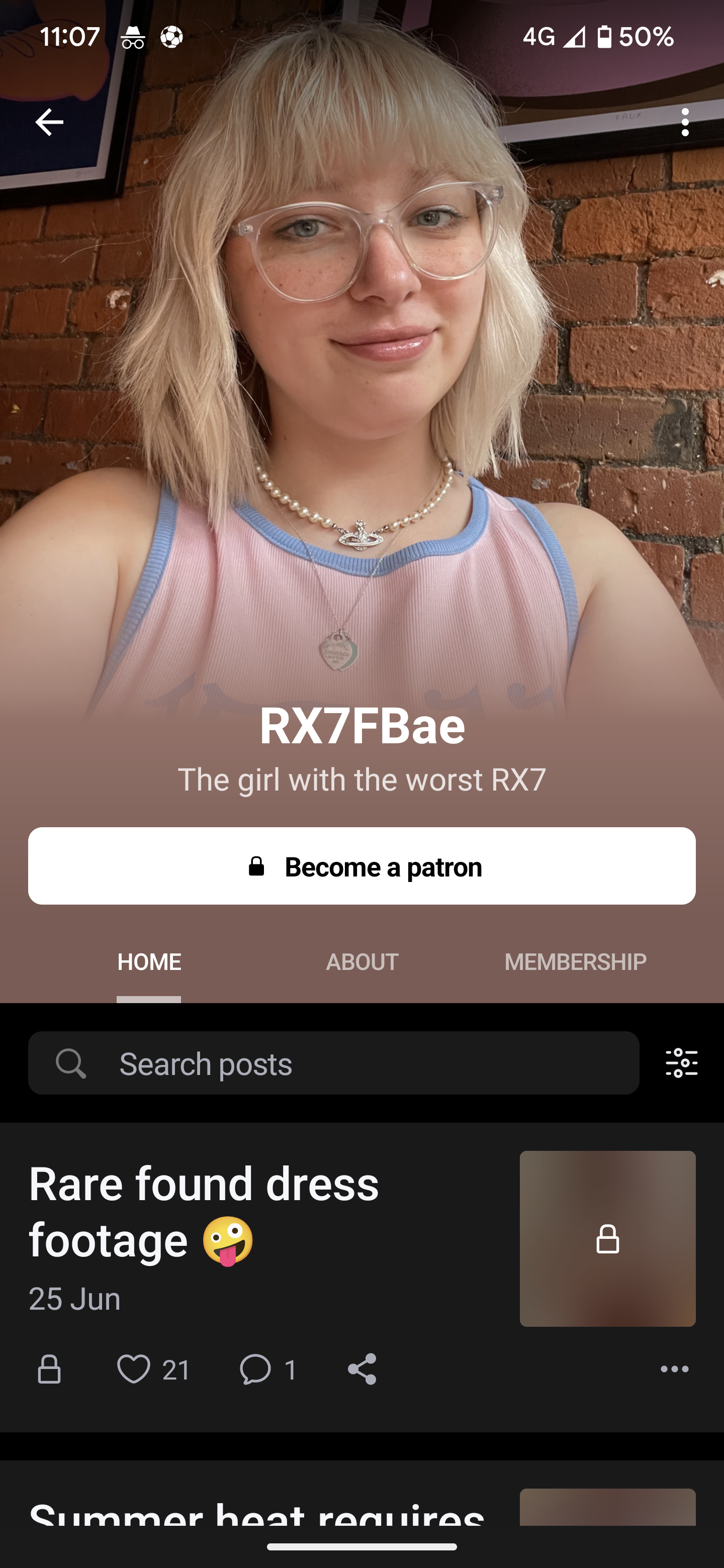Switch to the Membership tab
Viewport: 724px width, 1568px height.
click(x=575, y=962)
